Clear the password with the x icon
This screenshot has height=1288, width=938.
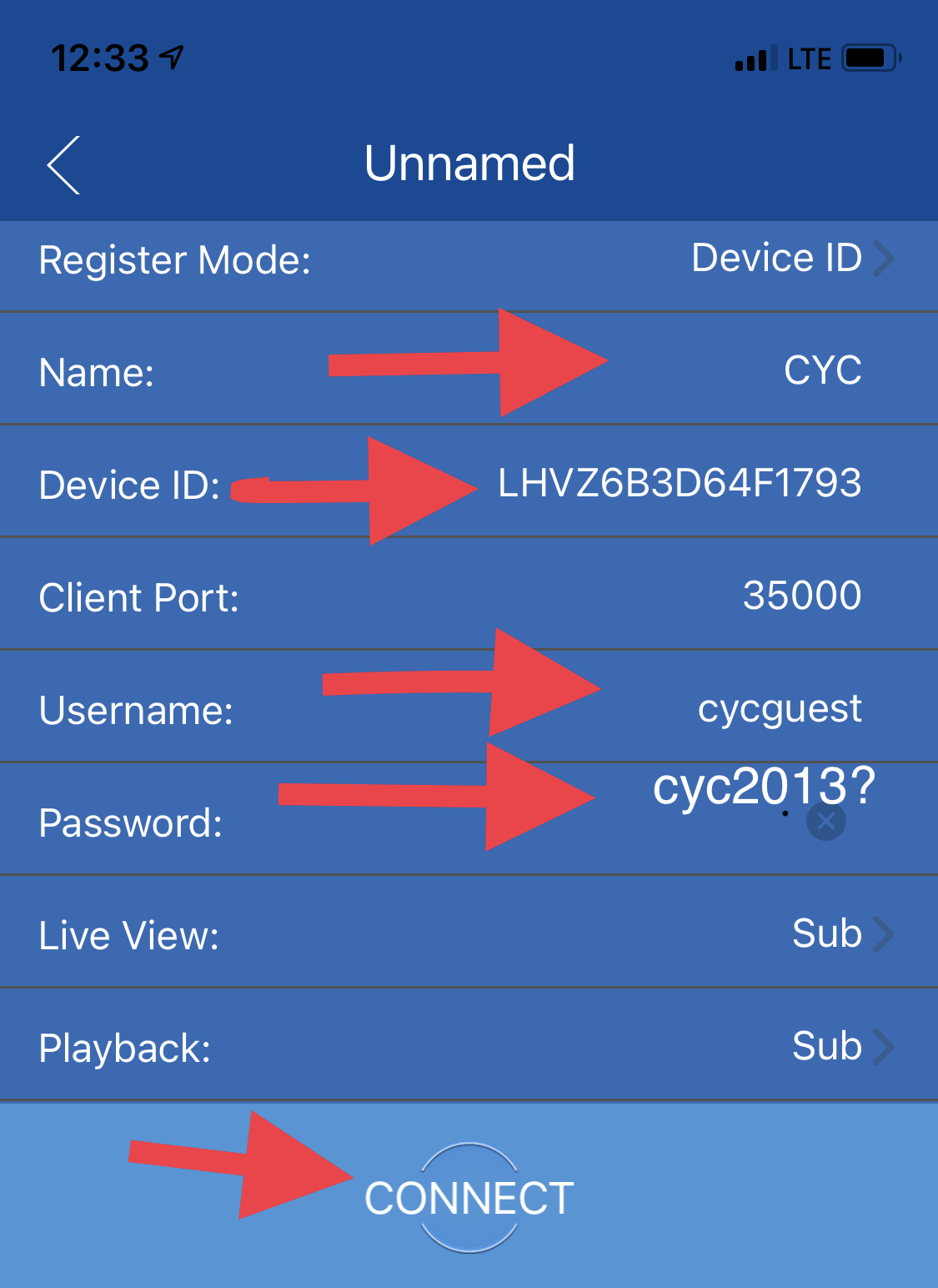[825, 822]
